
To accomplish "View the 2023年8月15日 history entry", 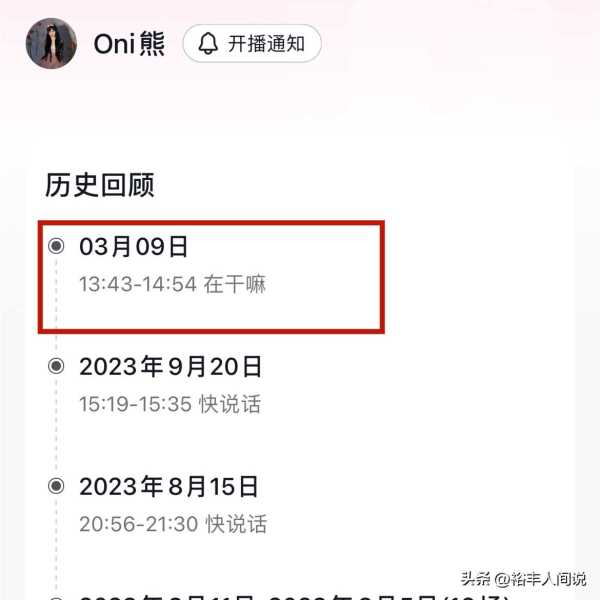I will [x=170, y=504].
